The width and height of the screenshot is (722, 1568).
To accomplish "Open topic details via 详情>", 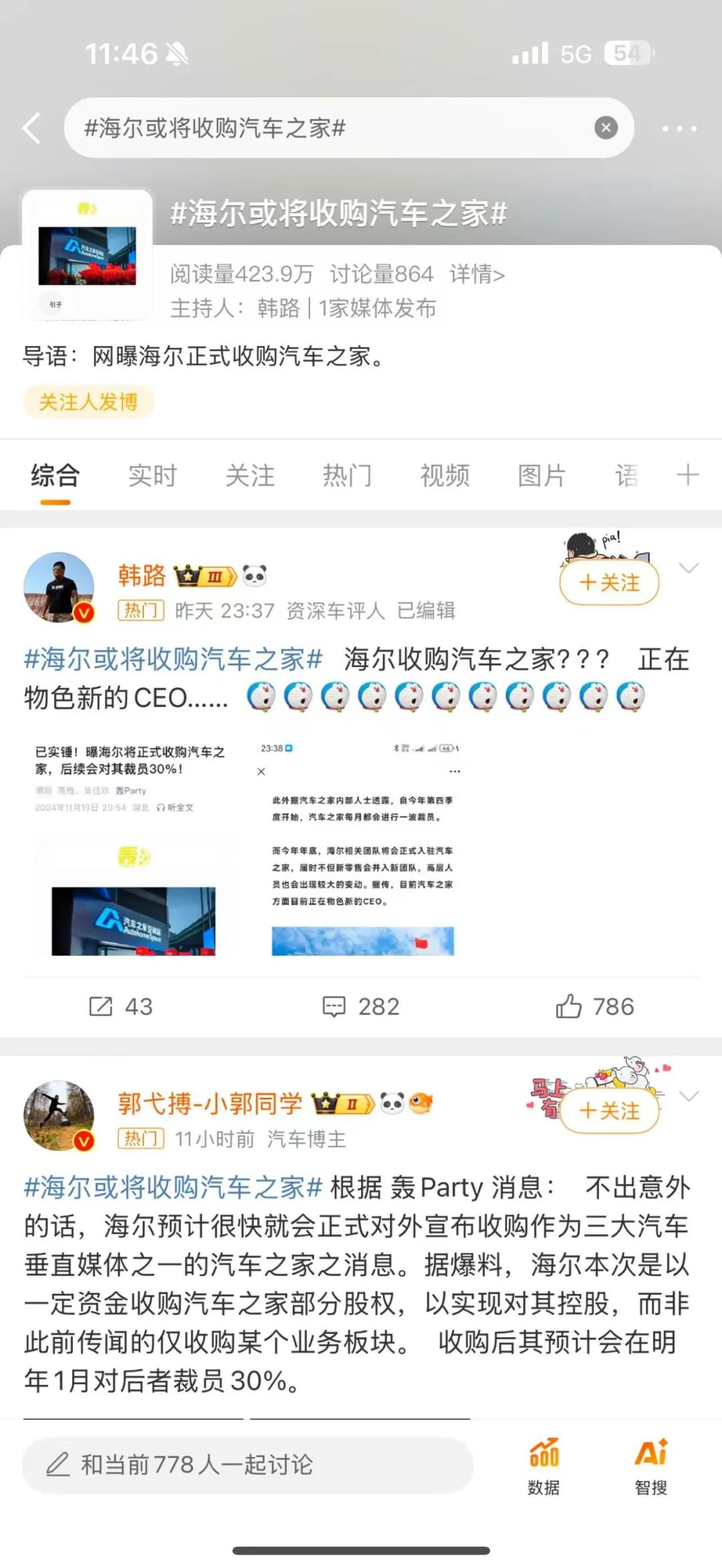I will point(477,274).
